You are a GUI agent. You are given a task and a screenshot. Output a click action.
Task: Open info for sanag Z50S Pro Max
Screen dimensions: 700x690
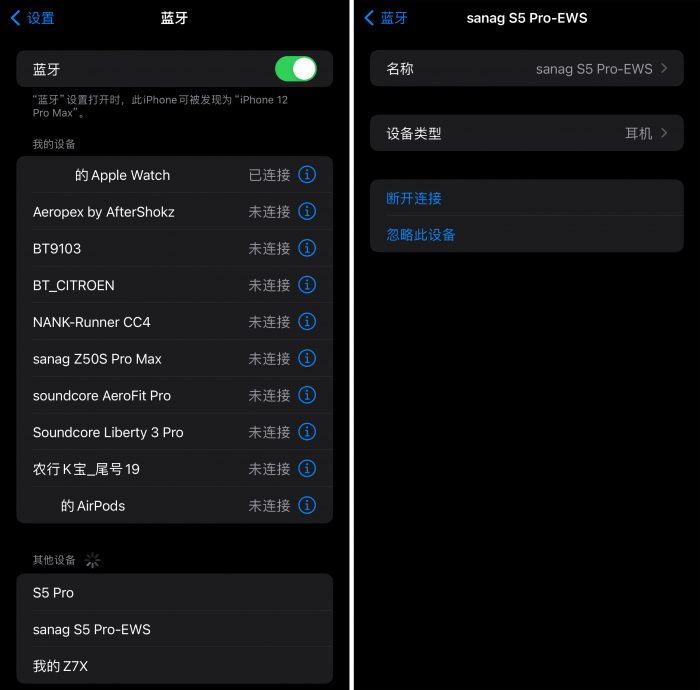[x=308, y=358]
